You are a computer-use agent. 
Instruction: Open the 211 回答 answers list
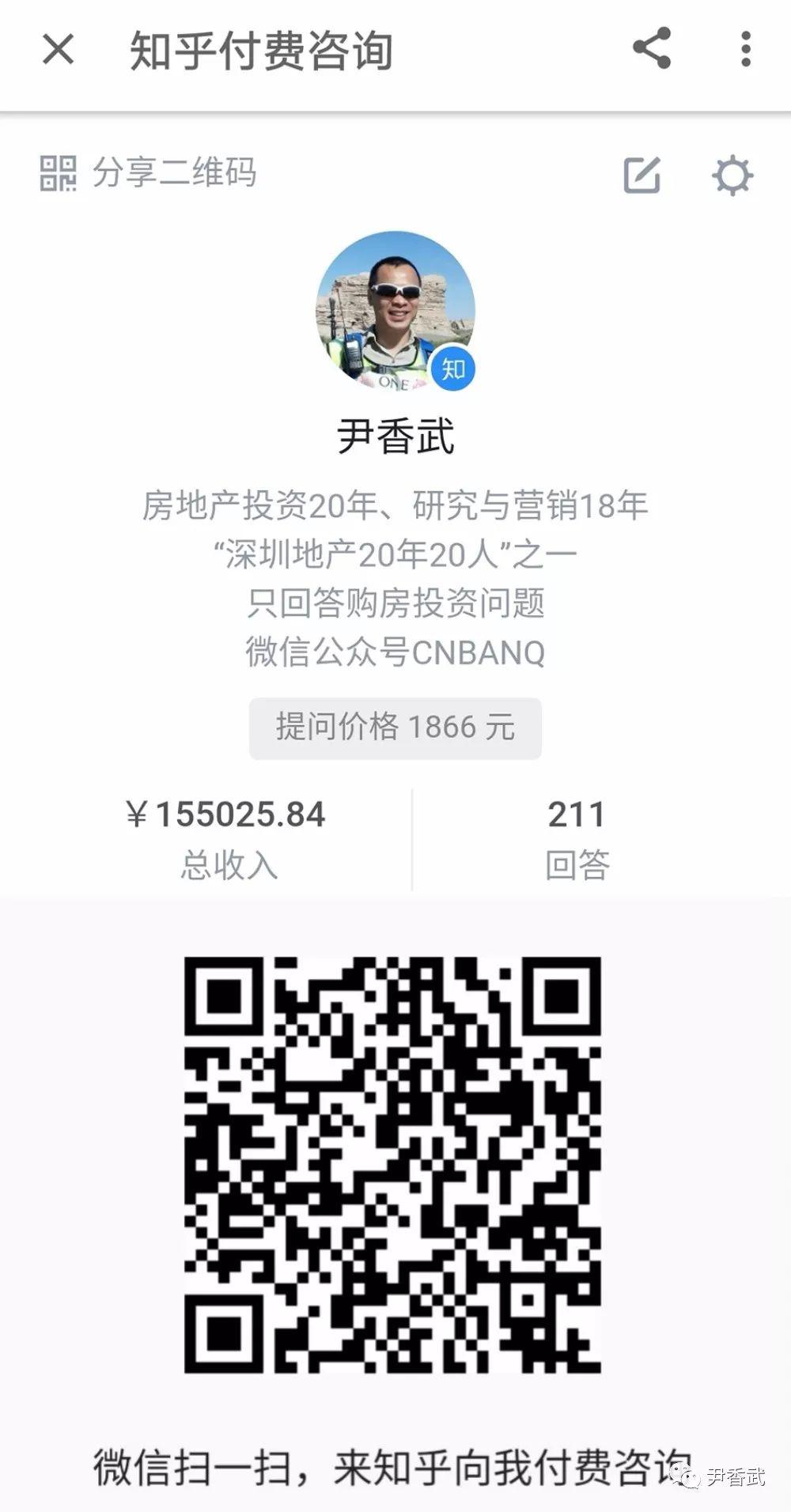[x=577, y=838]
